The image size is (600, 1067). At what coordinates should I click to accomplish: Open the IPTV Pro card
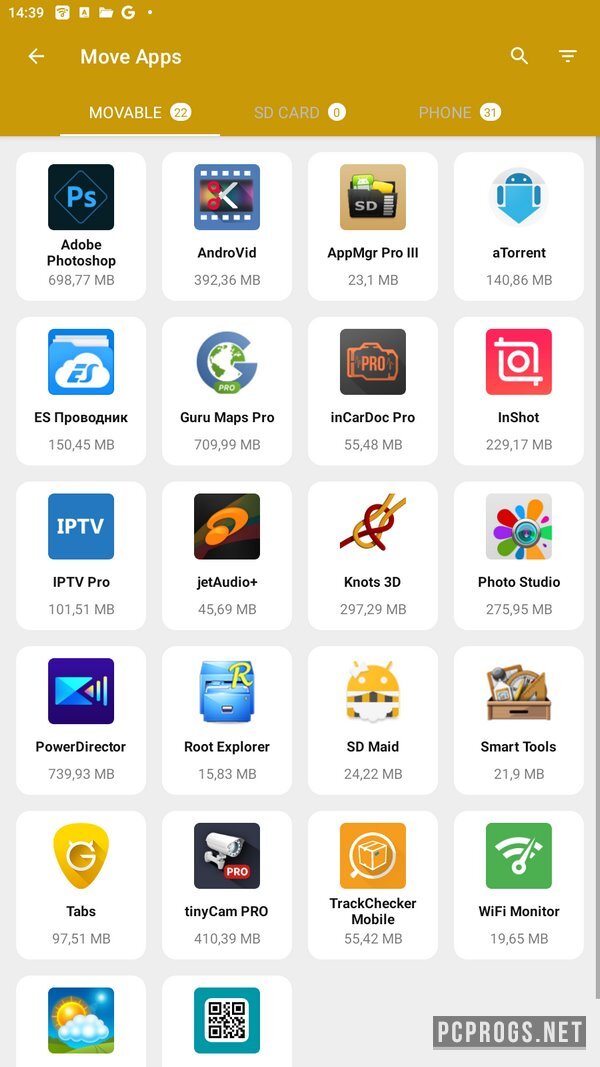pyautogui.click(x=81, y=555)
